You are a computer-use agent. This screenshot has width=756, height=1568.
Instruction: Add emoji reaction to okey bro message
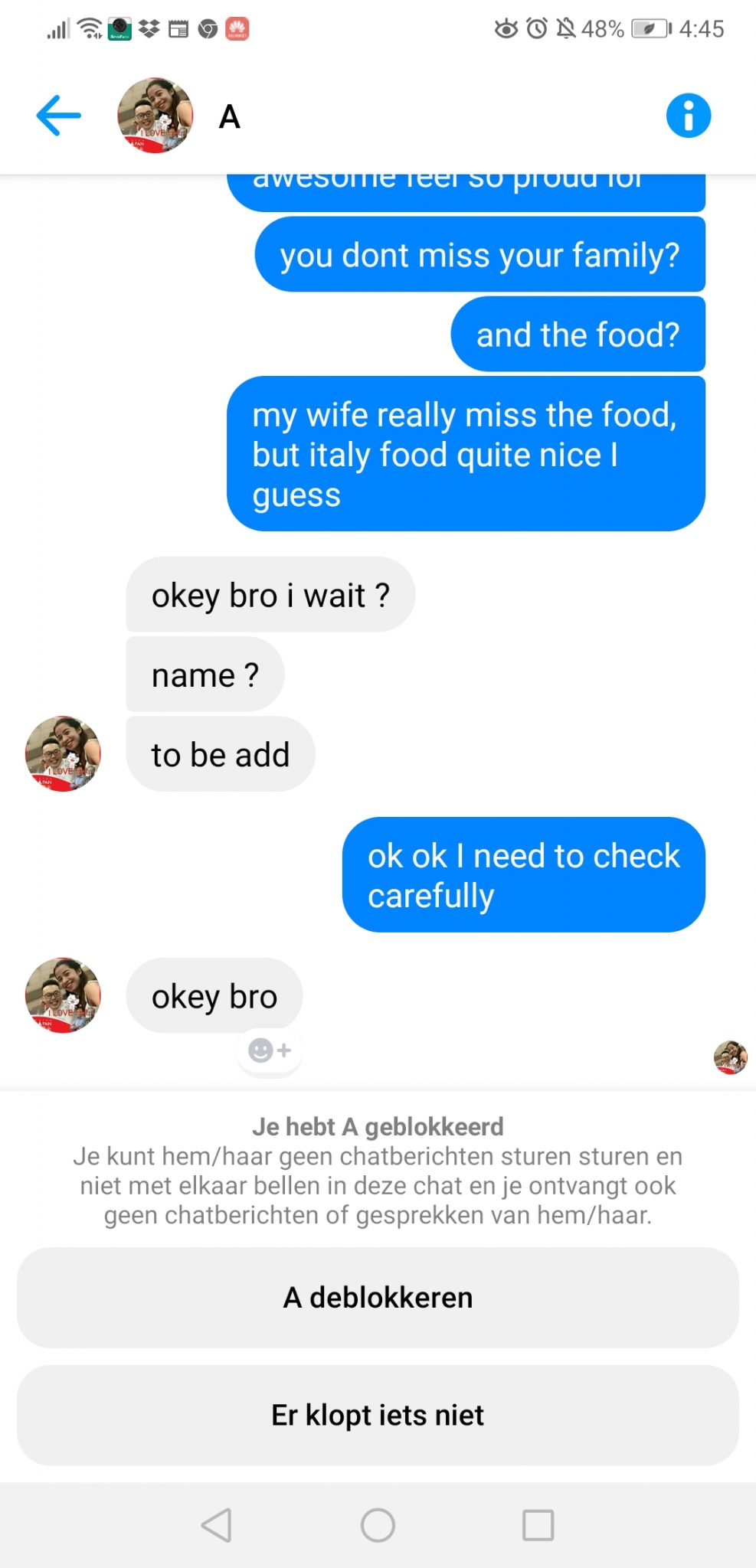270,1050
